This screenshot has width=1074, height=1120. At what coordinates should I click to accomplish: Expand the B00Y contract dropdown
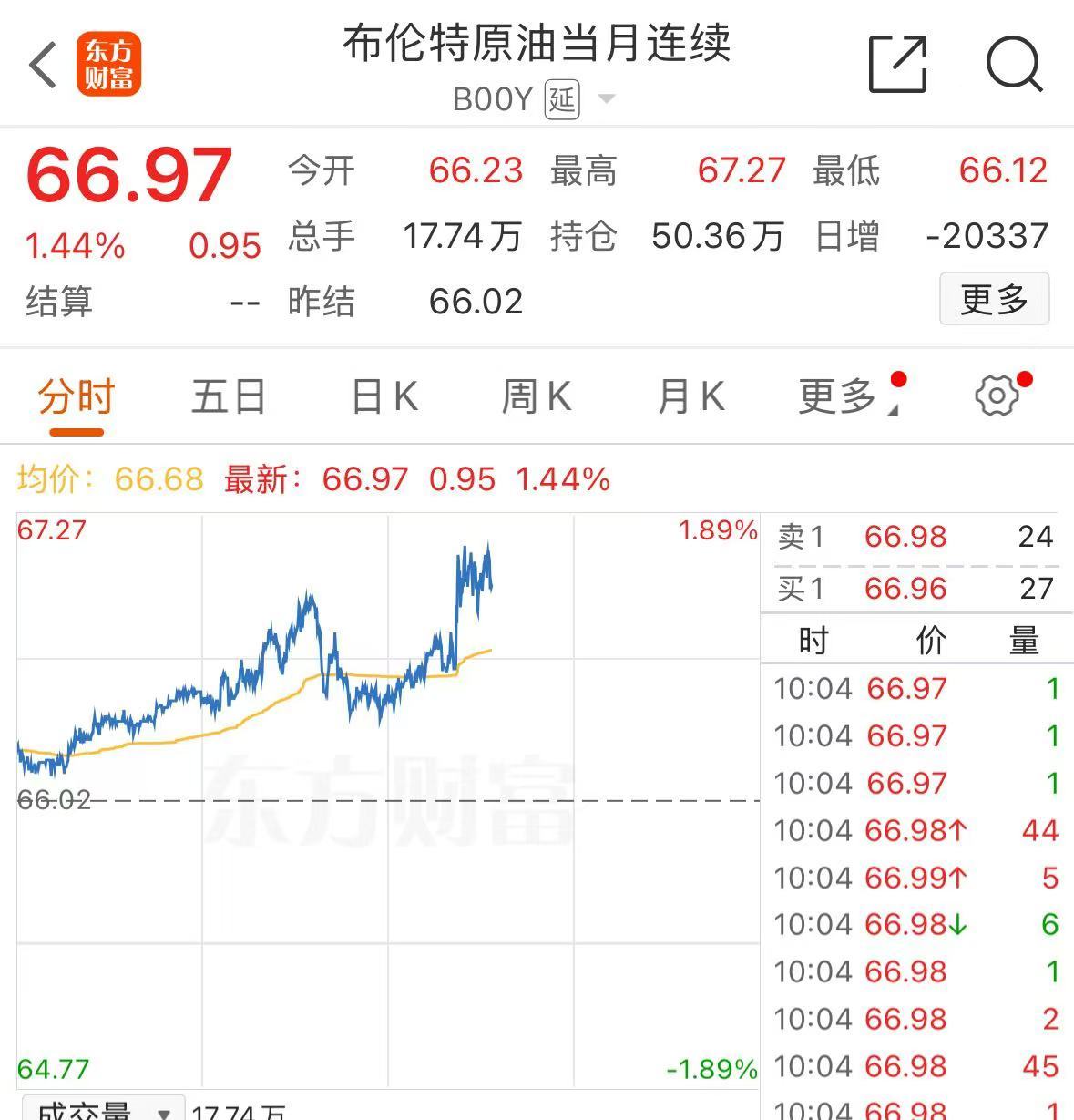tap(606, 98)
